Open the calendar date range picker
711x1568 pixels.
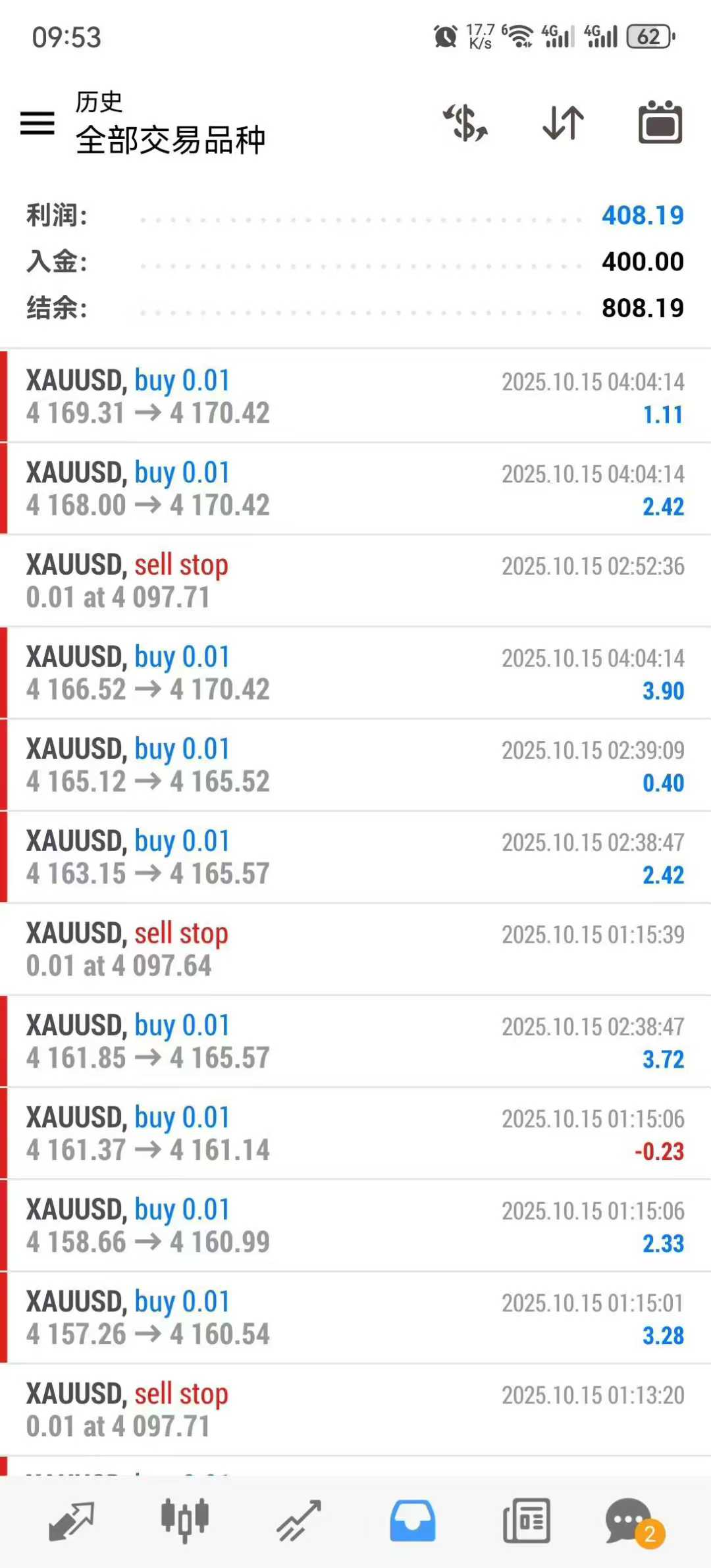point(660,123)
